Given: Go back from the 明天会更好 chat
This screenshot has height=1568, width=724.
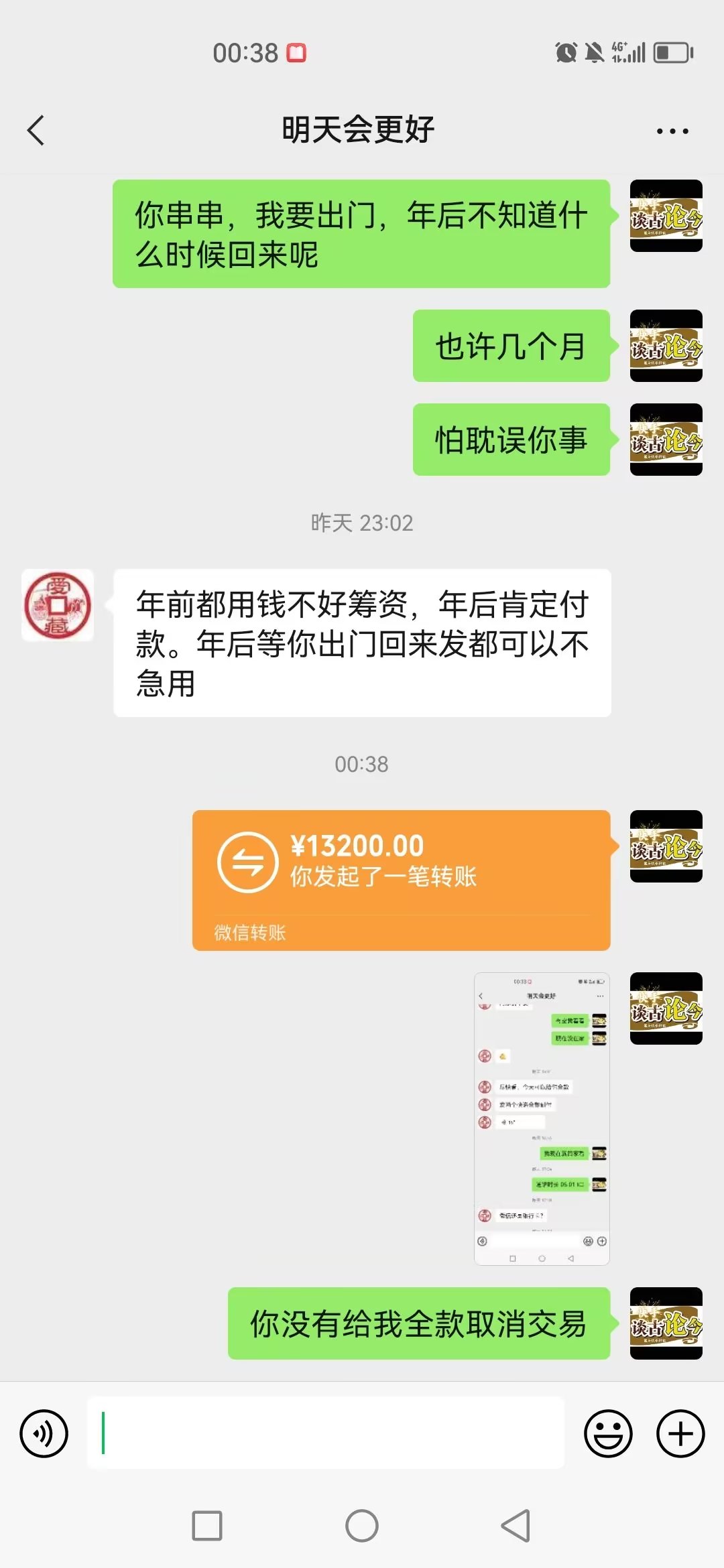Looking at the screenshot, I should 36,130.
